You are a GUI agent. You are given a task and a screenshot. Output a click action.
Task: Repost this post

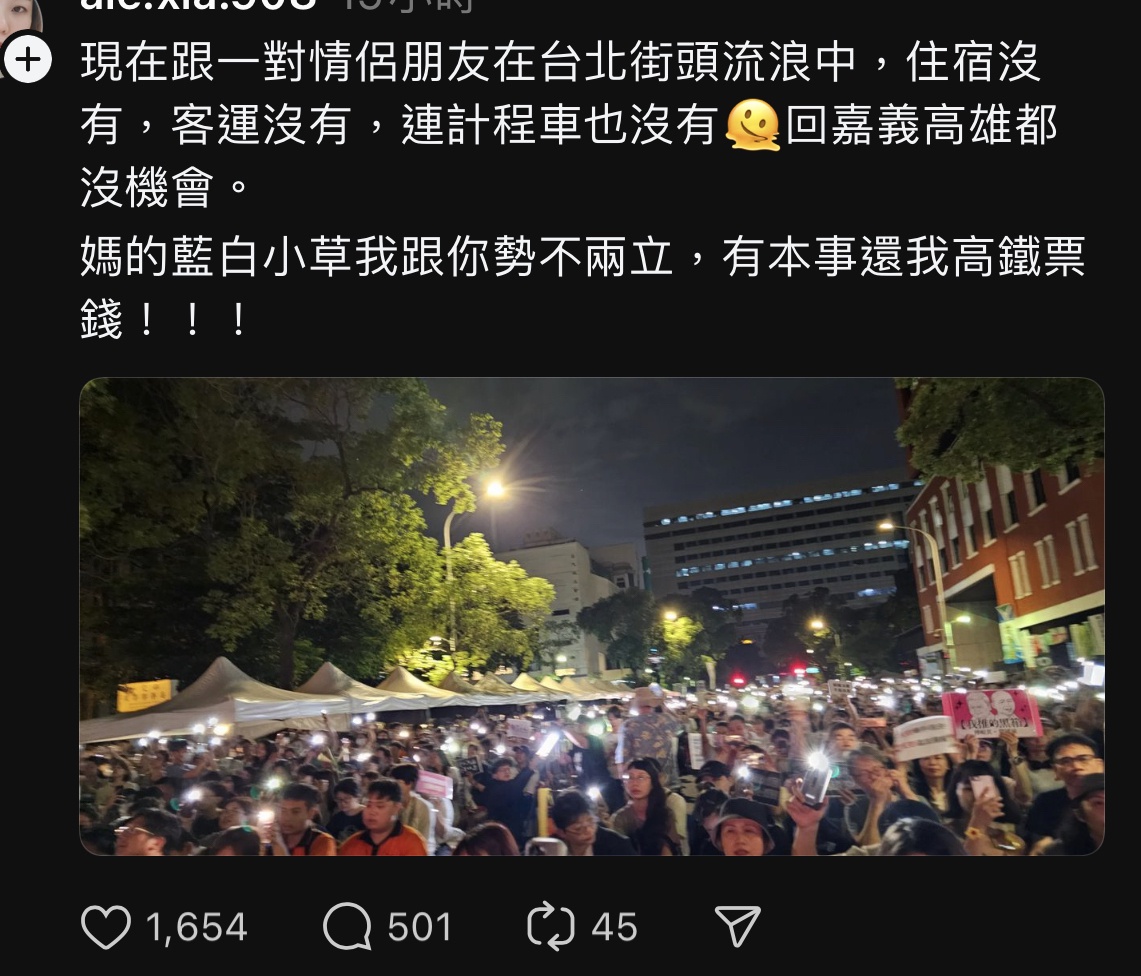click(x=552, y=927)
